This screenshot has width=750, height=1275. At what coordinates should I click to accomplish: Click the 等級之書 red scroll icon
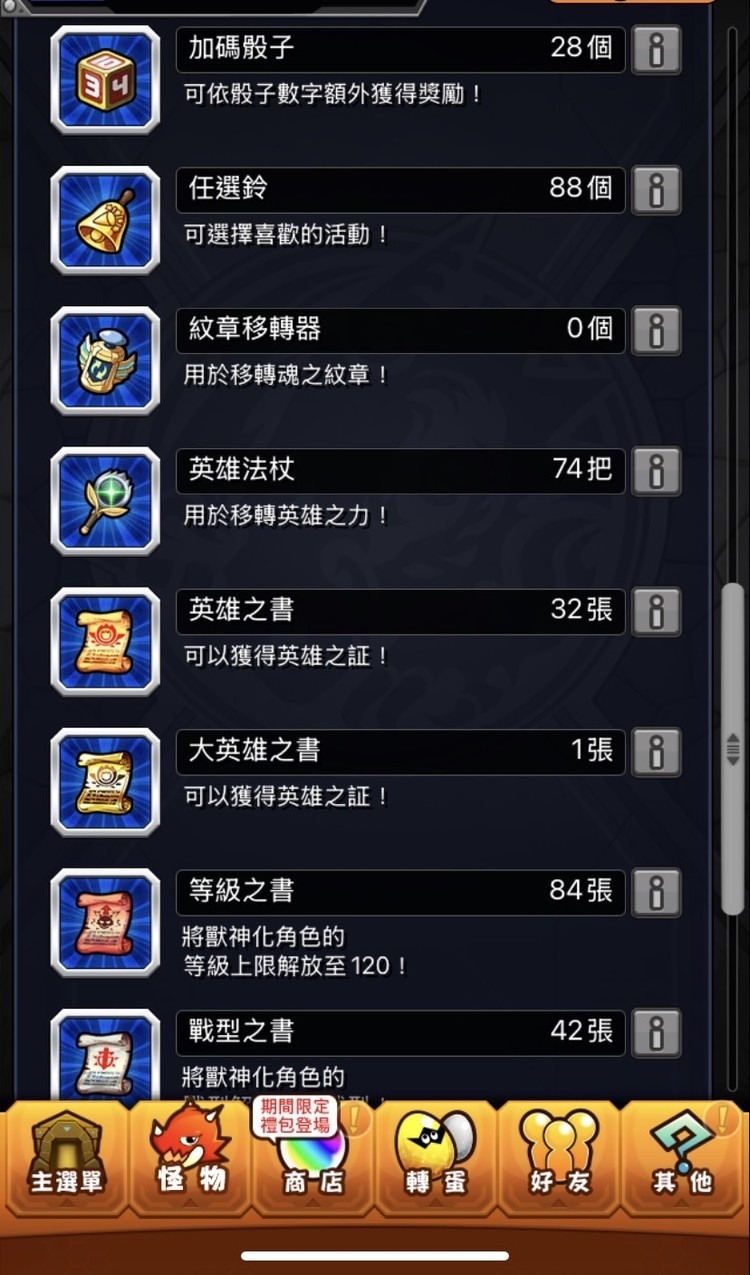pos(104,922)
